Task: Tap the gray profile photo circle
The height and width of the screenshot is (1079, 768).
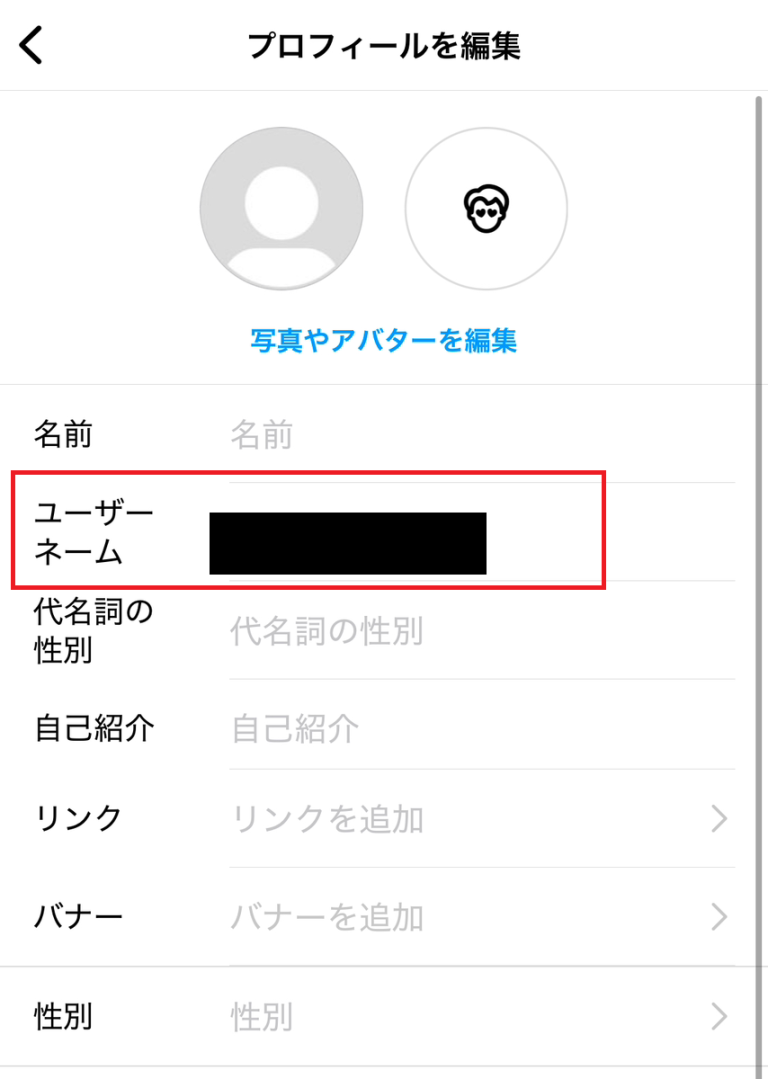Action: 281,208
